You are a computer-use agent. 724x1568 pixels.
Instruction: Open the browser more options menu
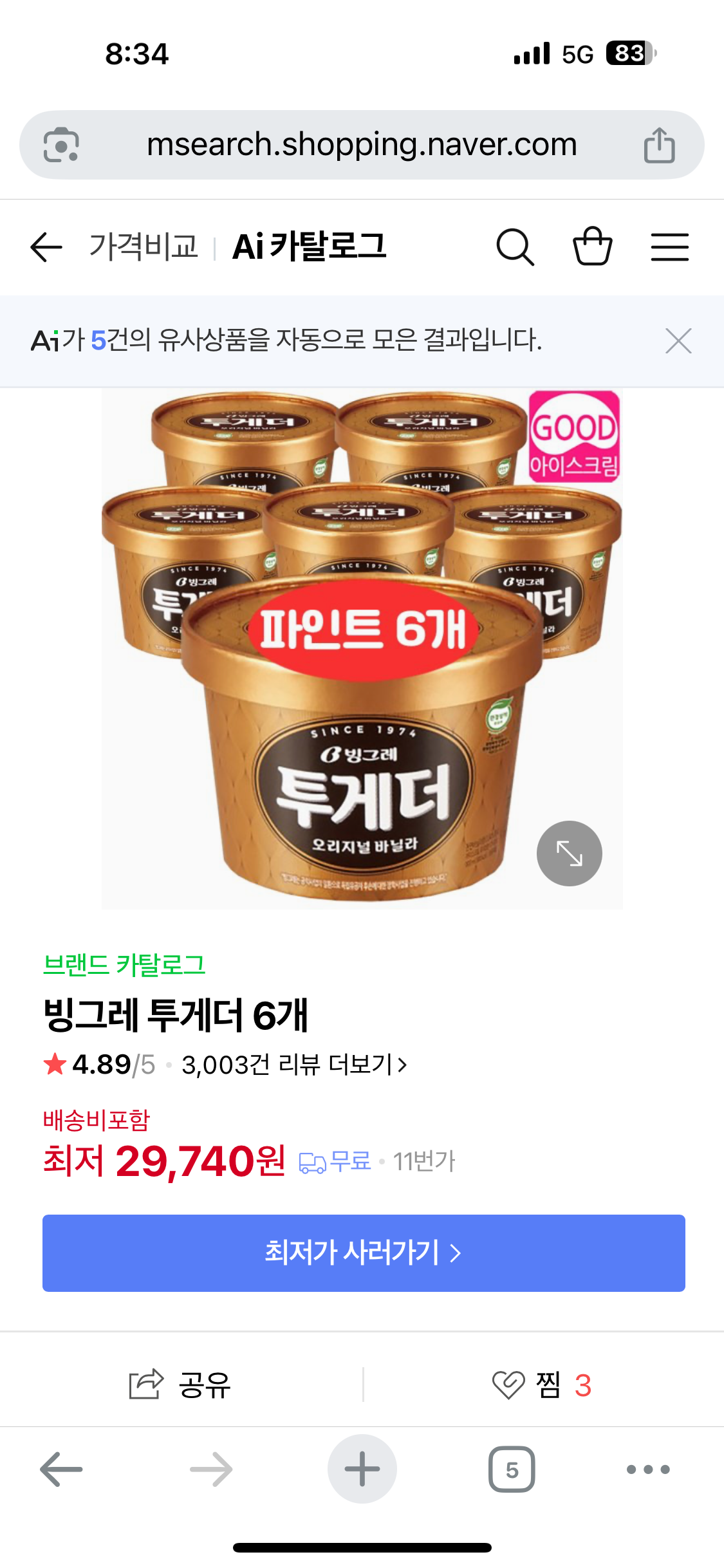tap(648, 1470)
